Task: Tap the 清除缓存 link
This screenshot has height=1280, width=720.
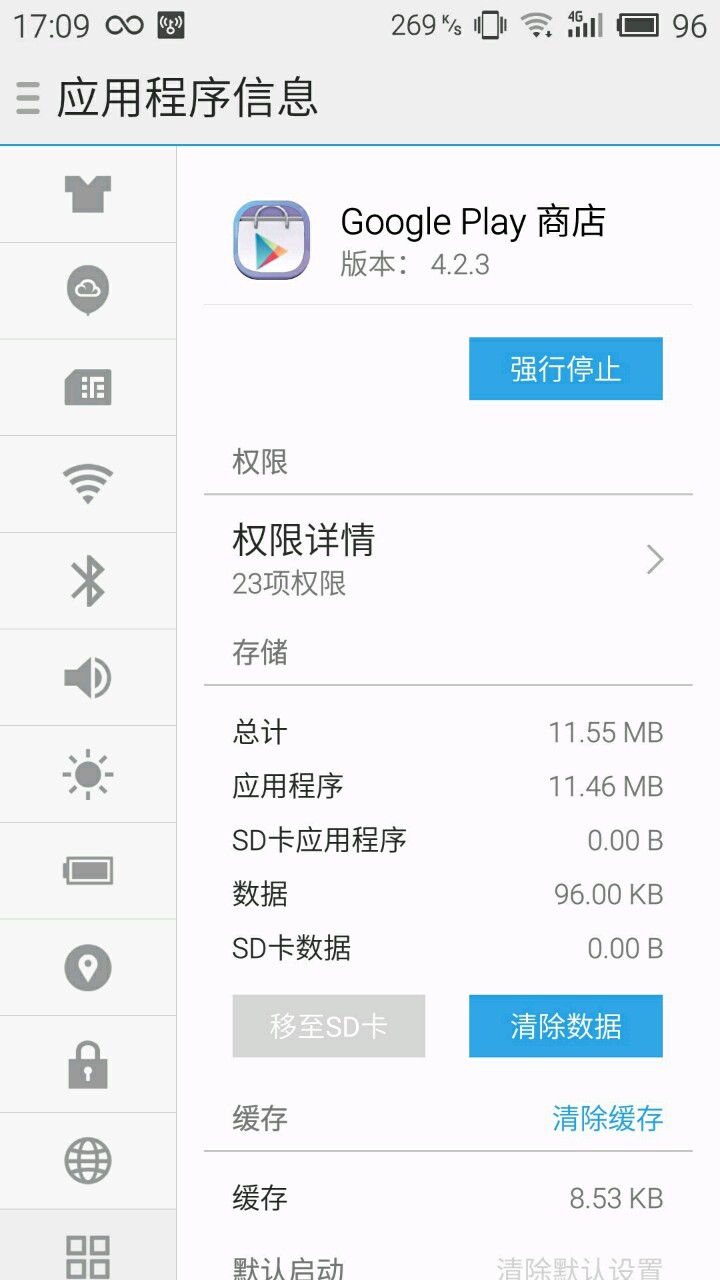Action: pyautogui.click(x=607, y=1118)
